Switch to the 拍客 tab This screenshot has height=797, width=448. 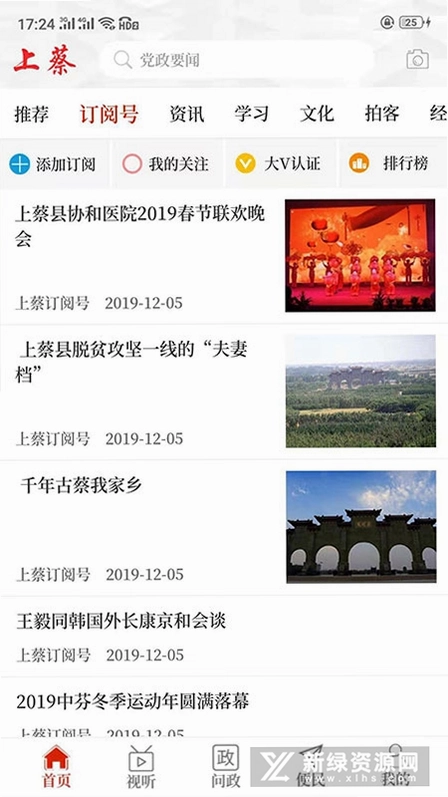pyautogui.click(x=381, y=114)
